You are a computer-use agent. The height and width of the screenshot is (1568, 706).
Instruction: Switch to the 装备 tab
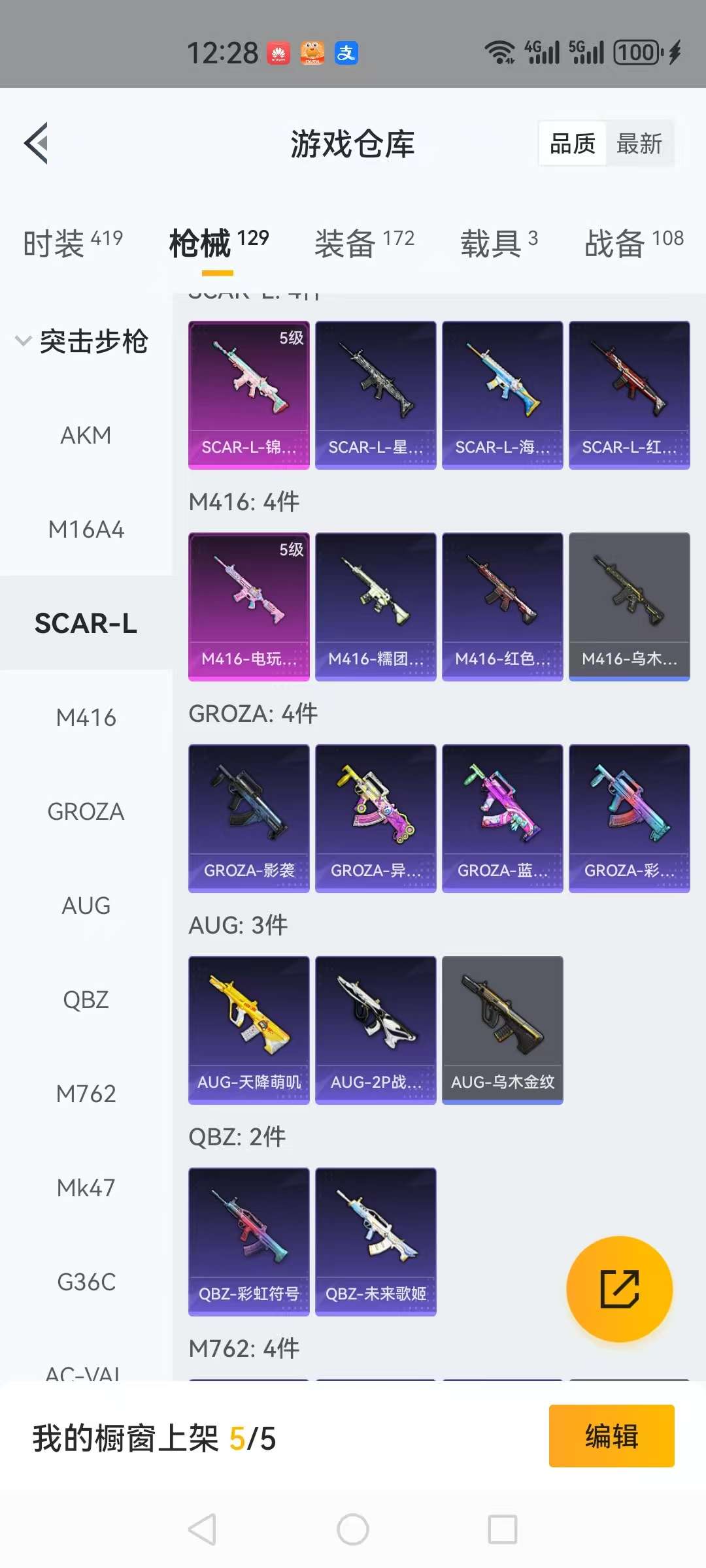pos(364,243)
